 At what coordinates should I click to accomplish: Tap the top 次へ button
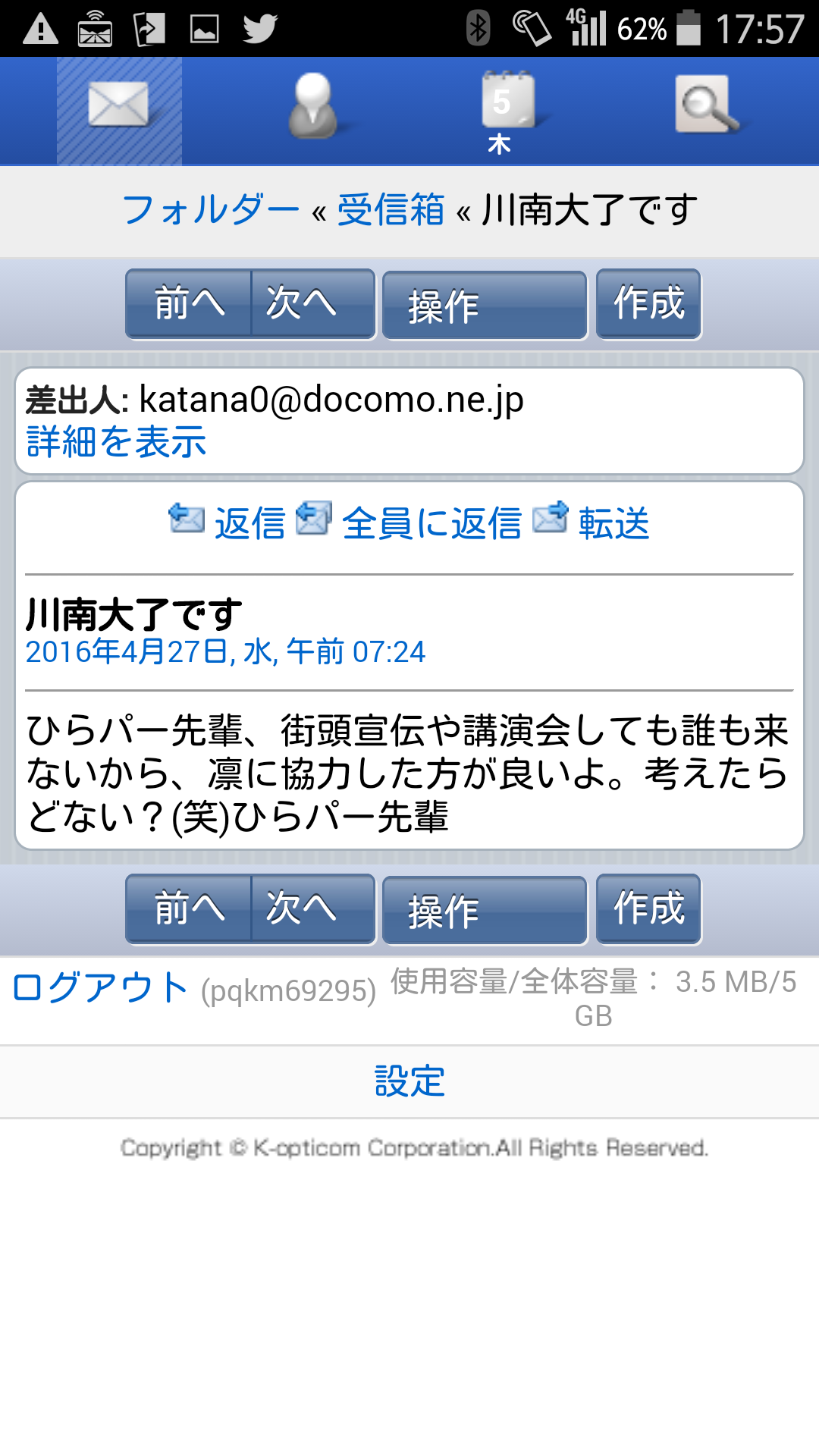coord(312,303)
